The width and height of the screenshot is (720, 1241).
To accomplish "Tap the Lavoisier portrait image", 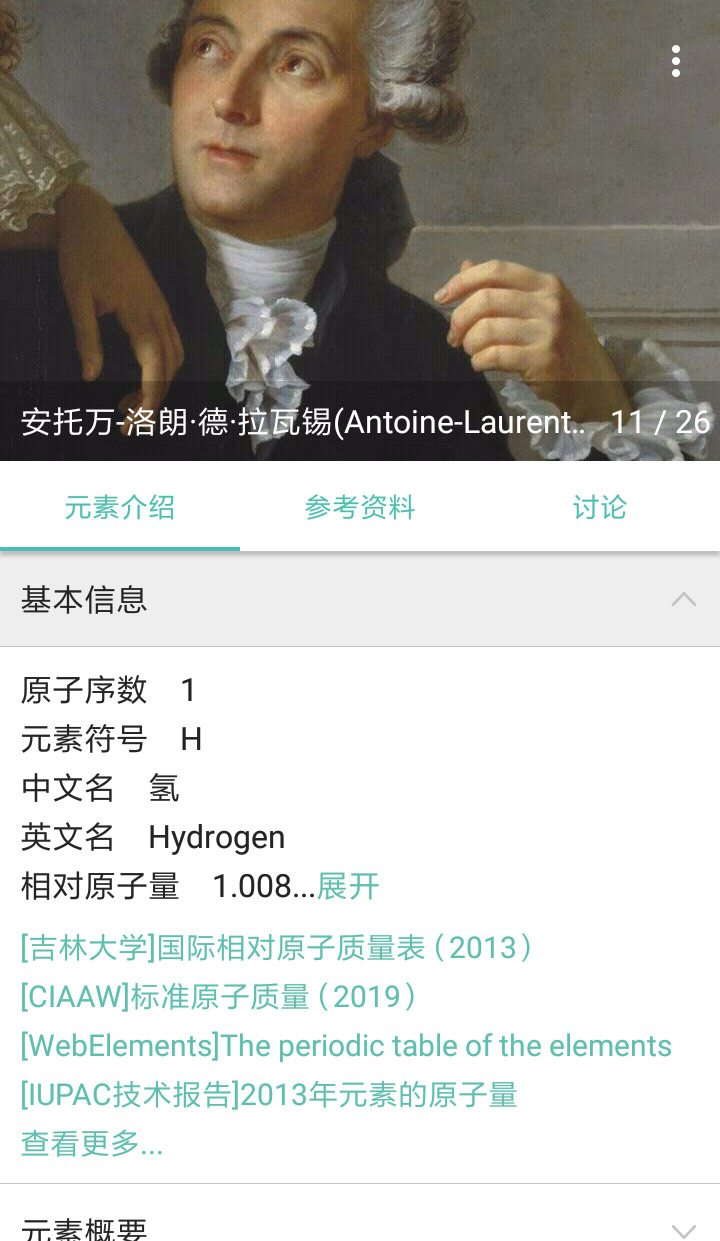I will click(360, 200).
